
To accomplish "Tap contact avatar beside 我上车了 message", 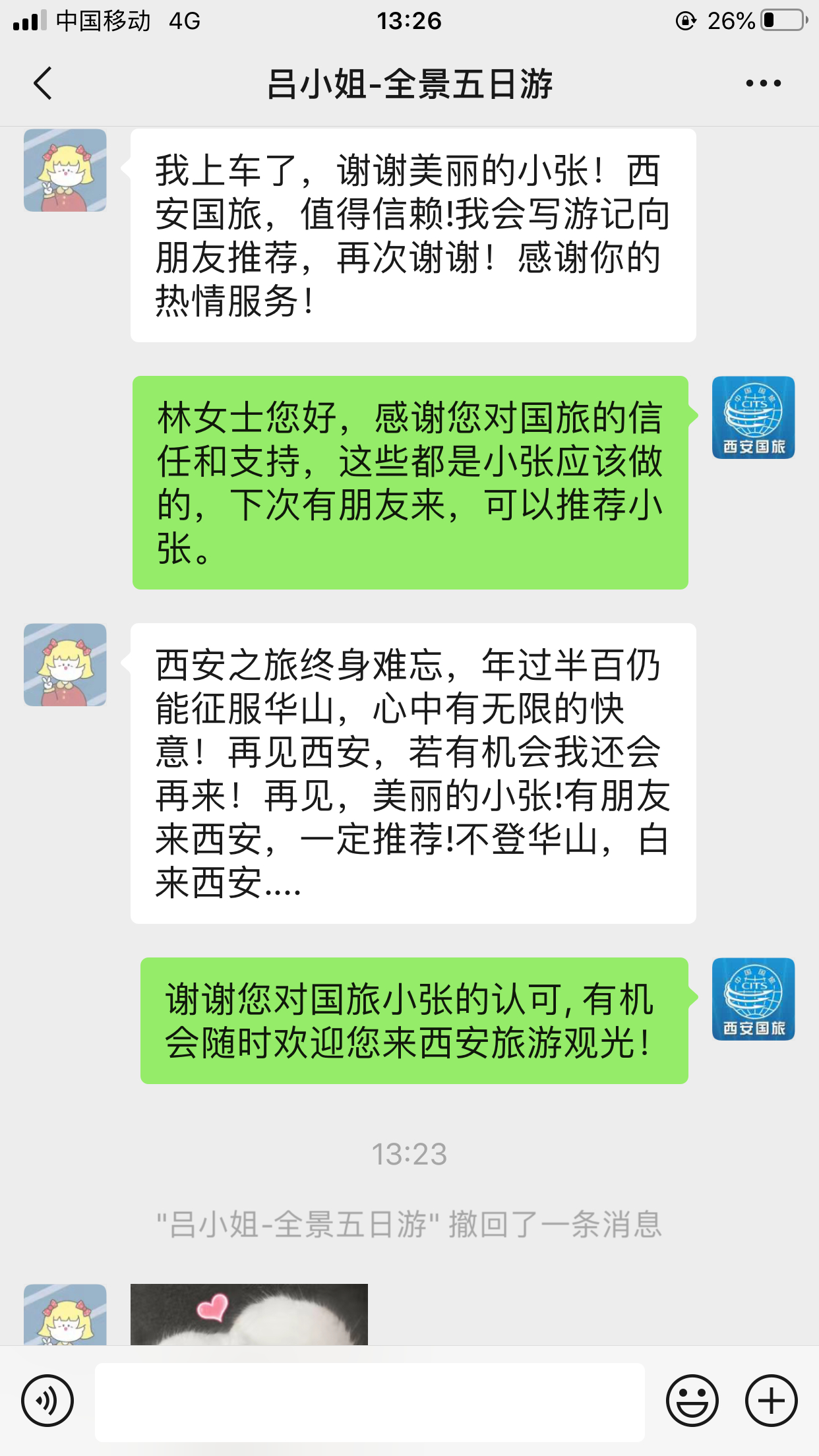I will [65, 170].
